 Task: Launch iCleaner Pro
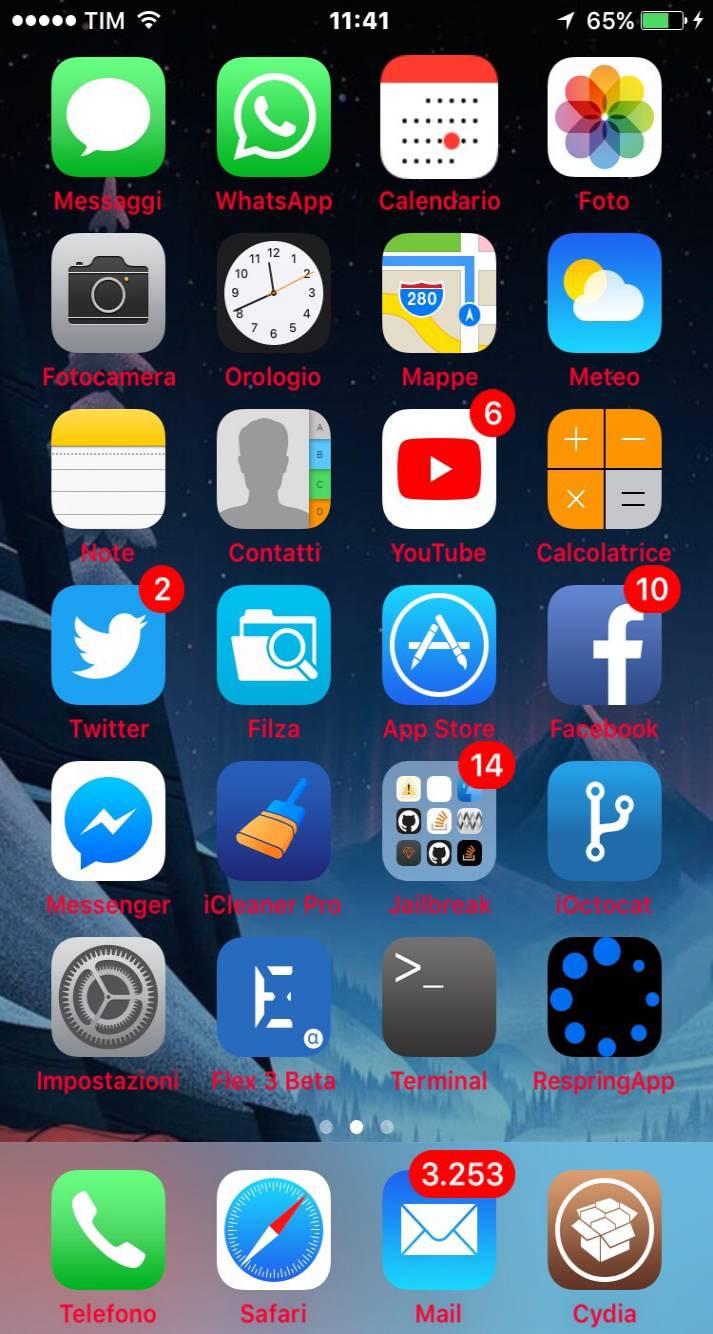[273, 821]
